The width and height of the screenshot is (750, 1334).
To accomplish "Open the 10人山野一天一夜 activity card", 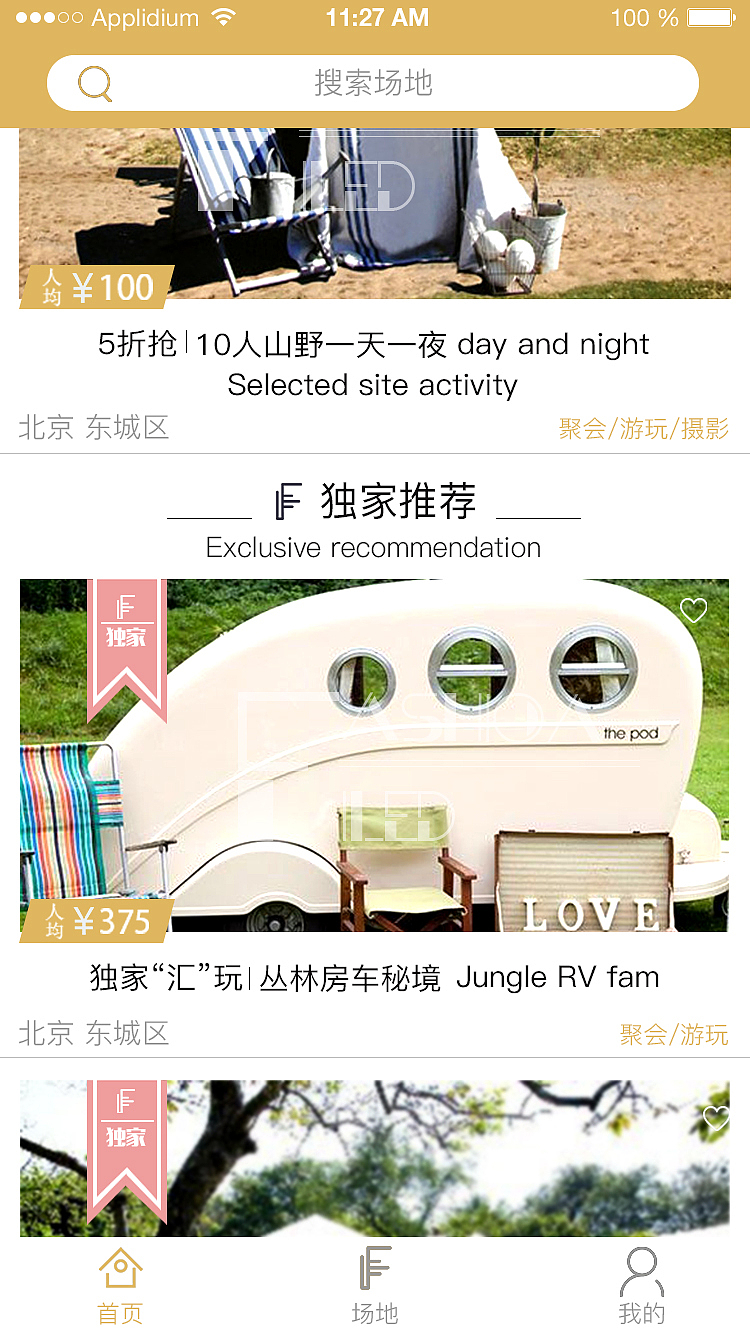I will 373,364.
